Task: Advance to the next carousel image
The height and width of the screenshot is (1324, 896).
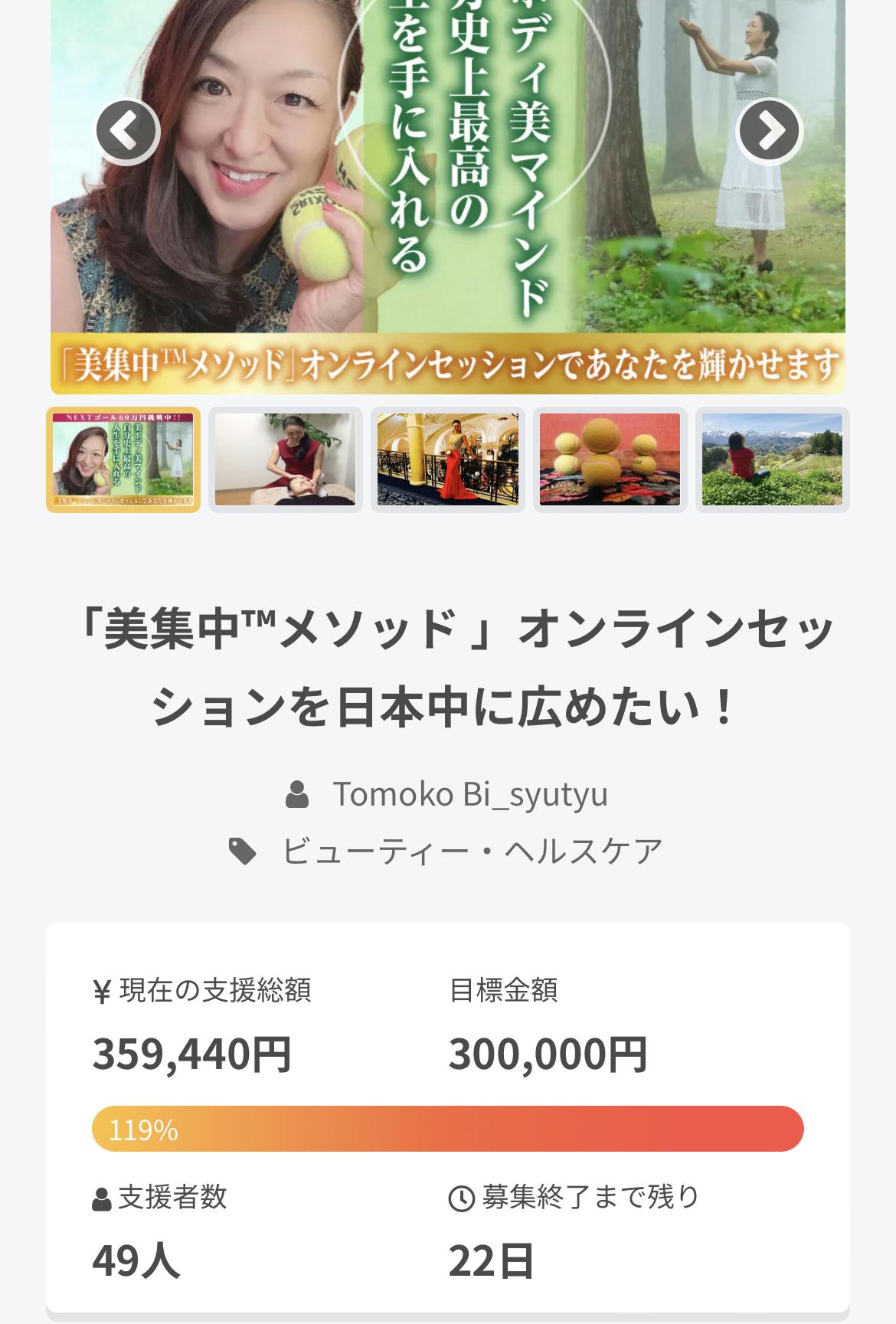Action: coord(768,132)
